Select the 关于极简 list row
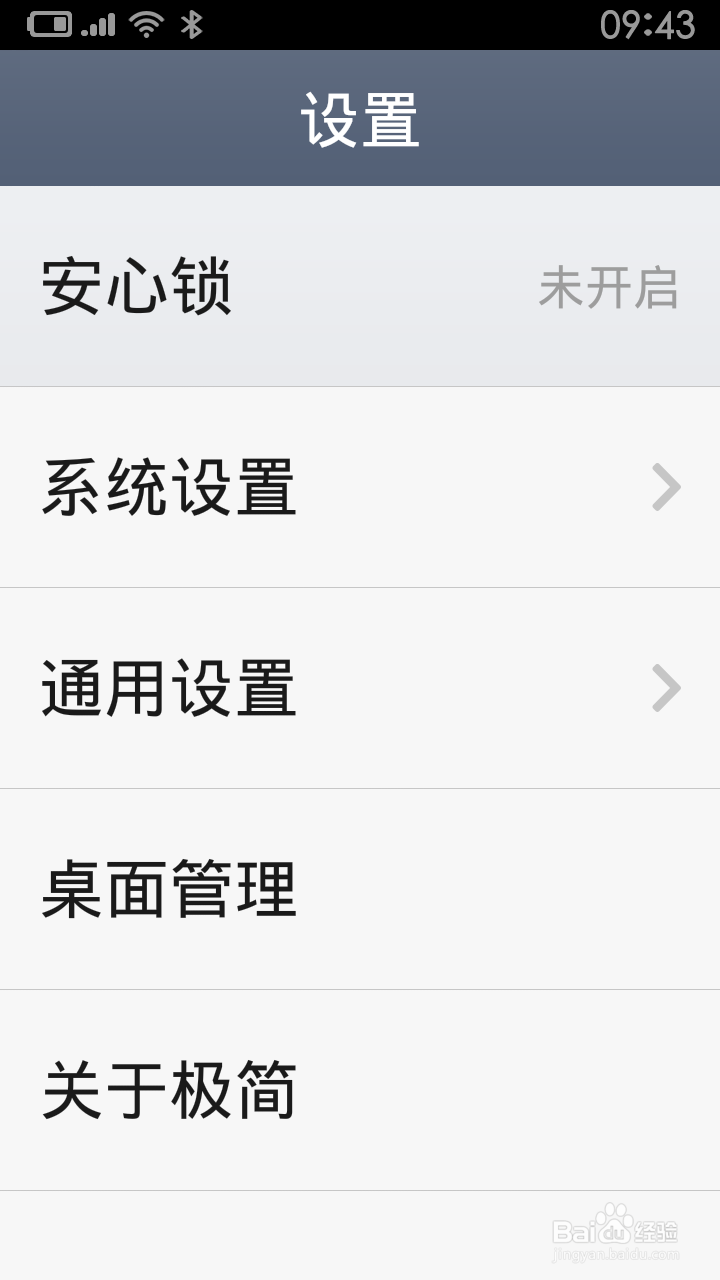The image size is (720, 1280). click(360, 1087)
